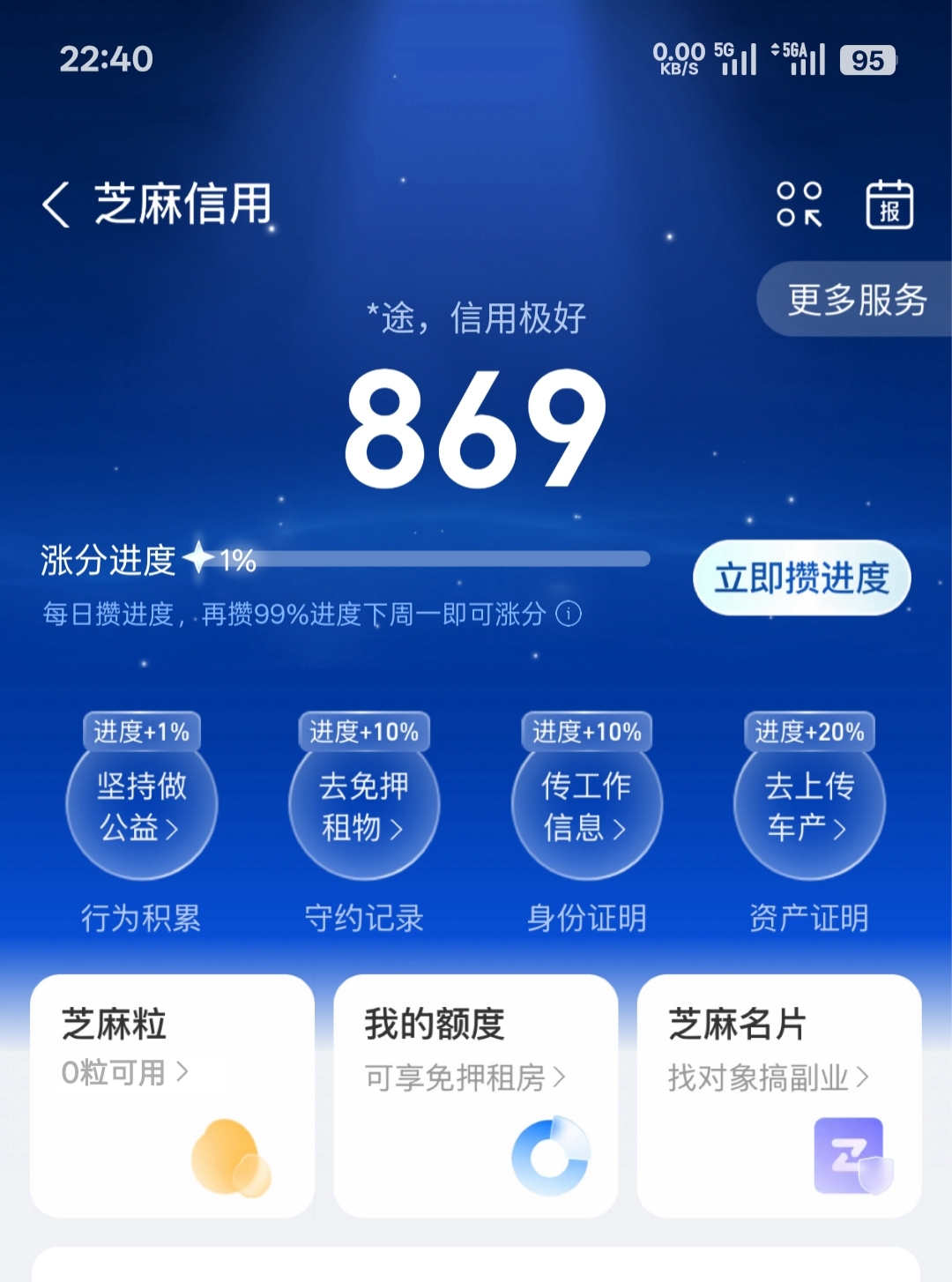Open the credit report calendar icon
Image resolution: width=952 pixels, height=1282 pixels.
889,205
